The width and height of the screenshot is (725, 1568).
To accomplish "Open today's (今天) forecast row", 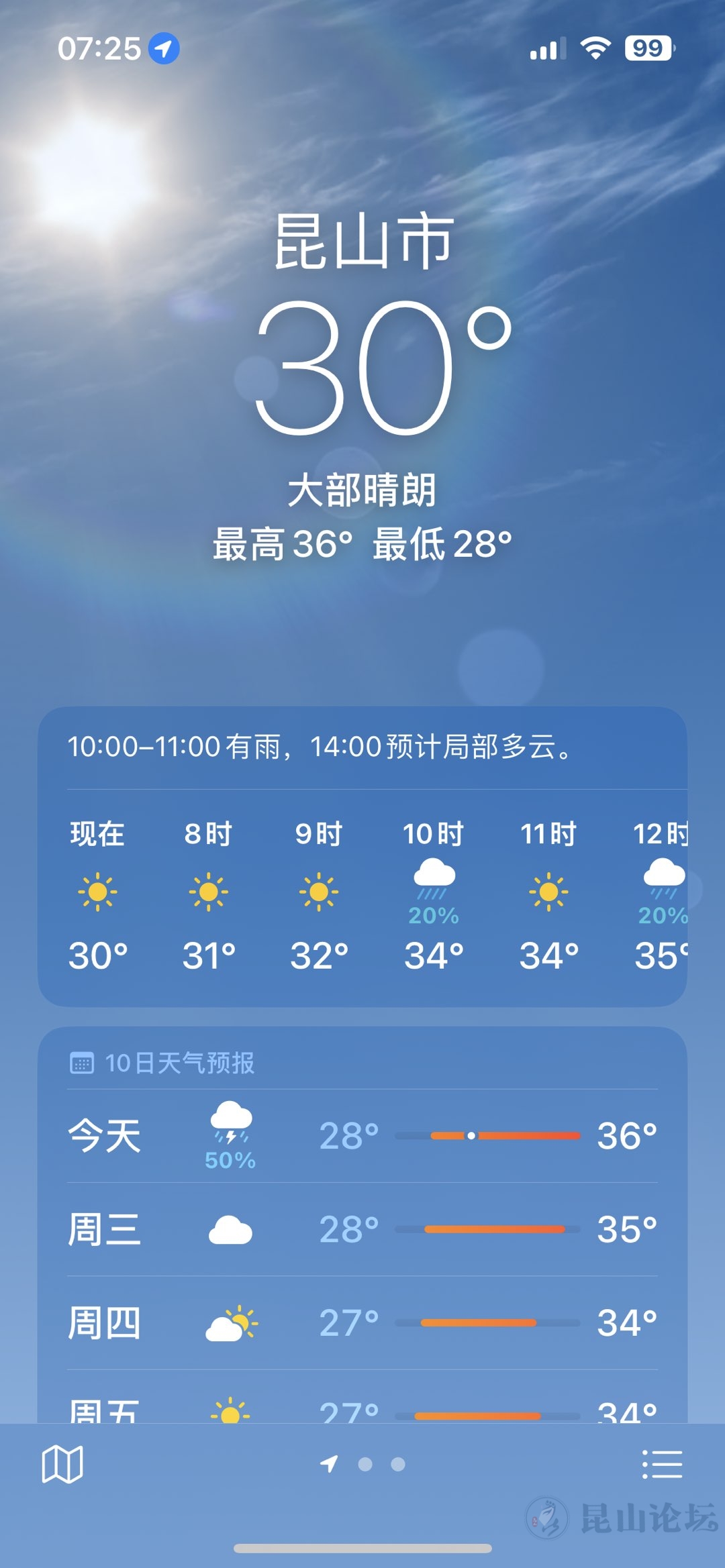I will point(362,1136).
